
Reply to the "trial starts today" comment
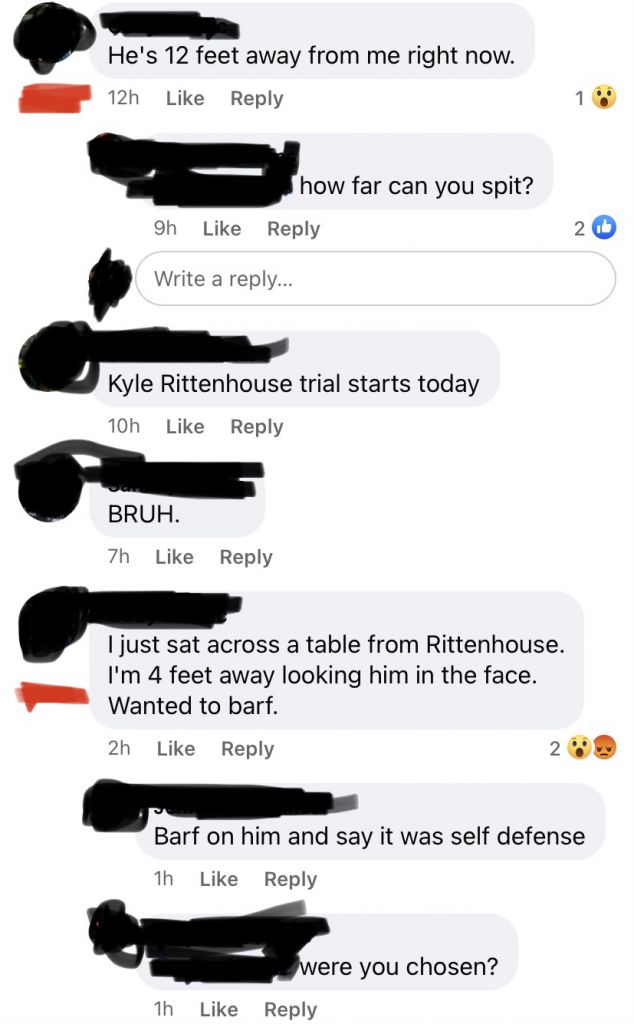257,427
